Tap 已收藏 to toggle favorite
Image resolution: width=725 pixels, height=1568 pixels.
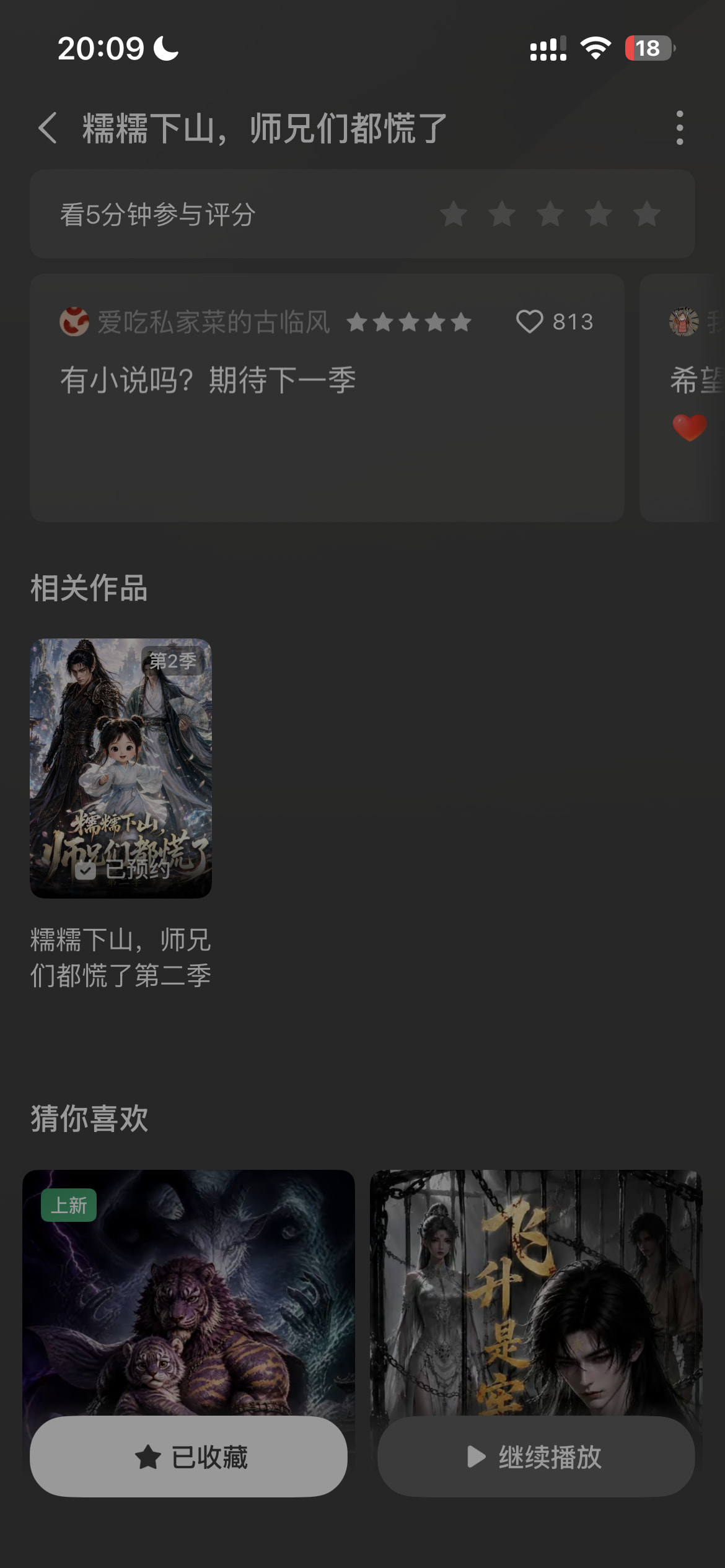pyautogui.click(x=188, y=1457)
